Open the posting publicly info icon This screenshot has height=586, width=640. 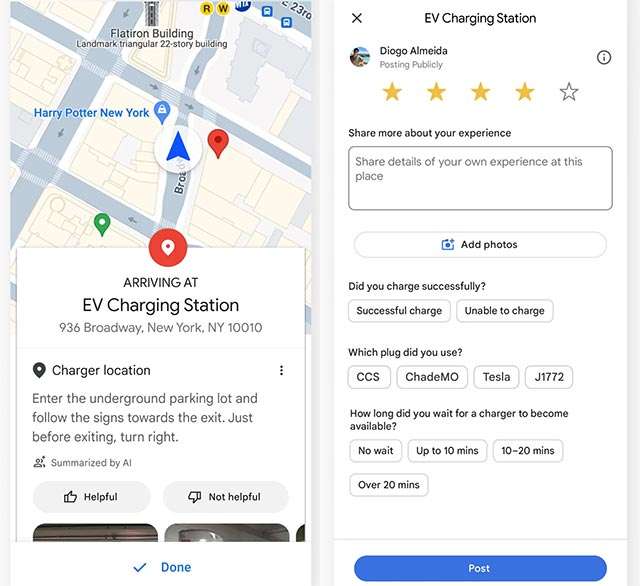click(x=604, y=57)
